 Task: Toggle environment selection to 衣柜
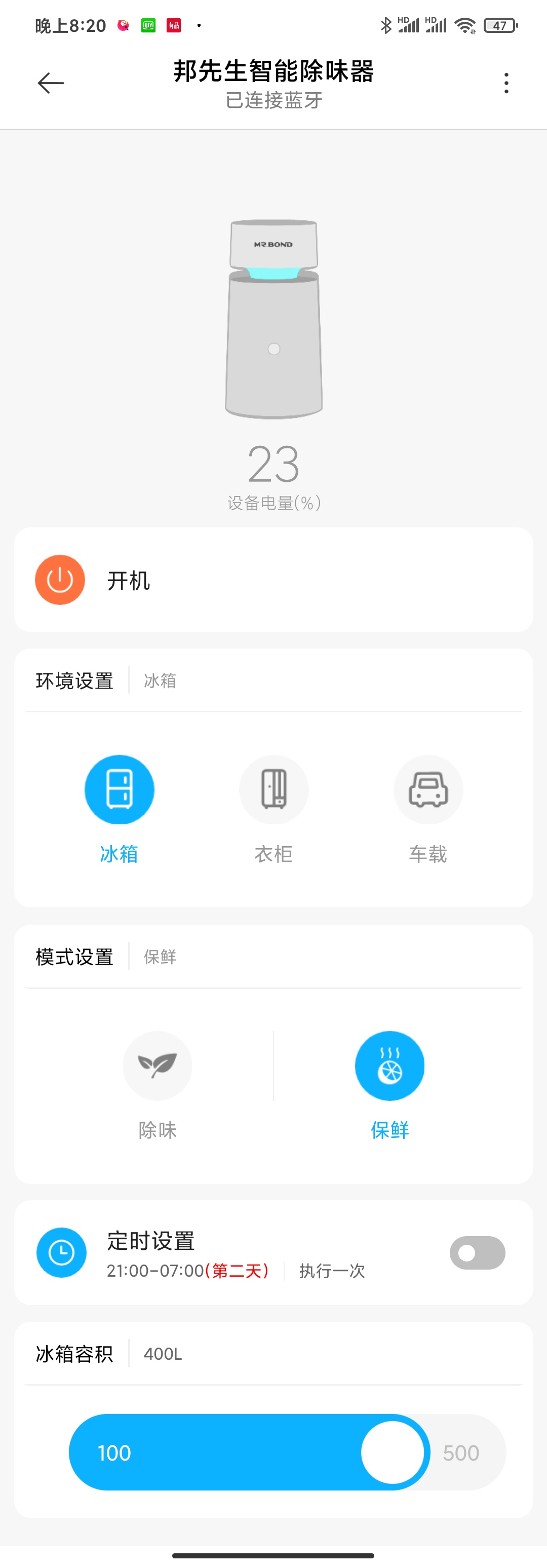[x=273, y=789]
